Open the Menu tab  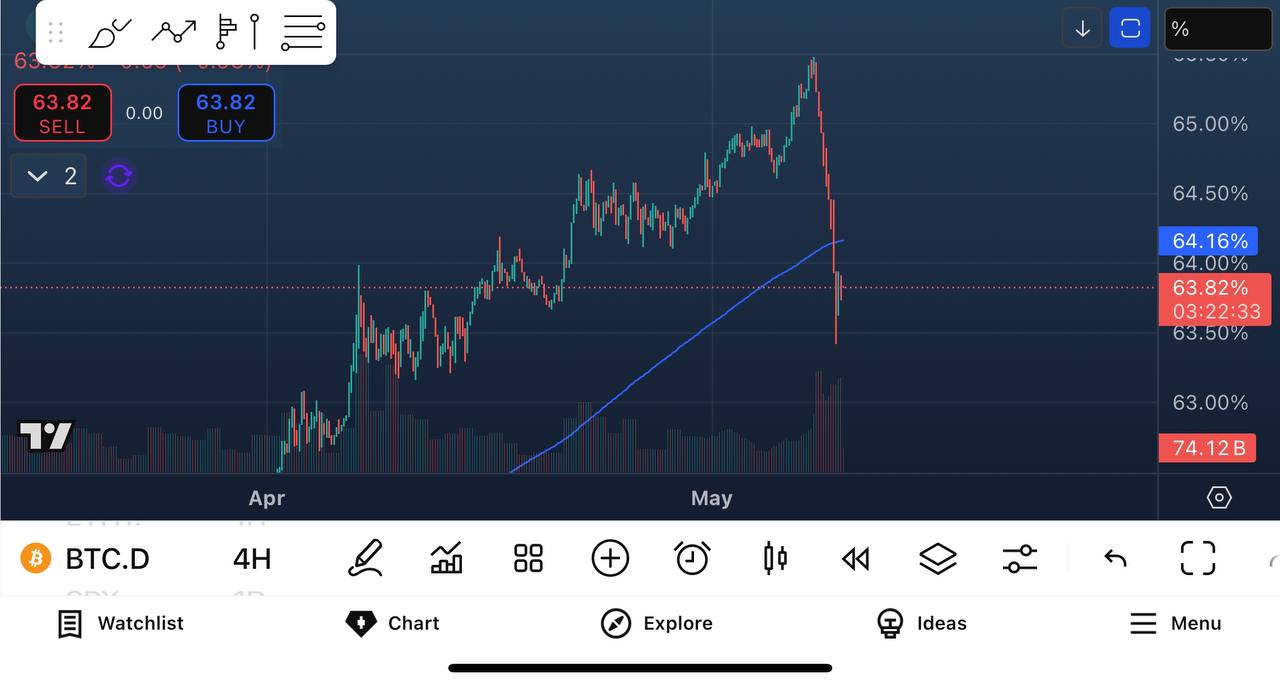(x=1175, y=623)
